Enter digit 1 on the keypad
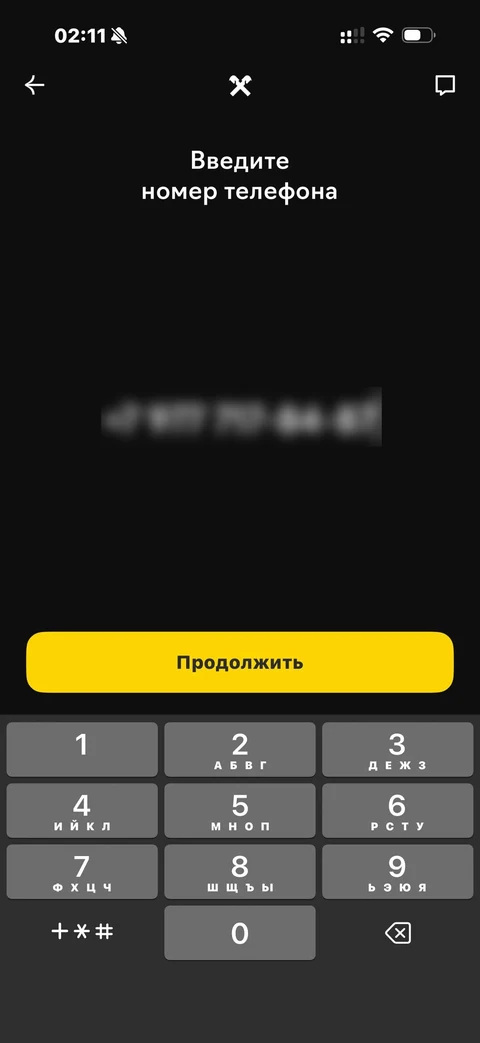 (82, 750)
